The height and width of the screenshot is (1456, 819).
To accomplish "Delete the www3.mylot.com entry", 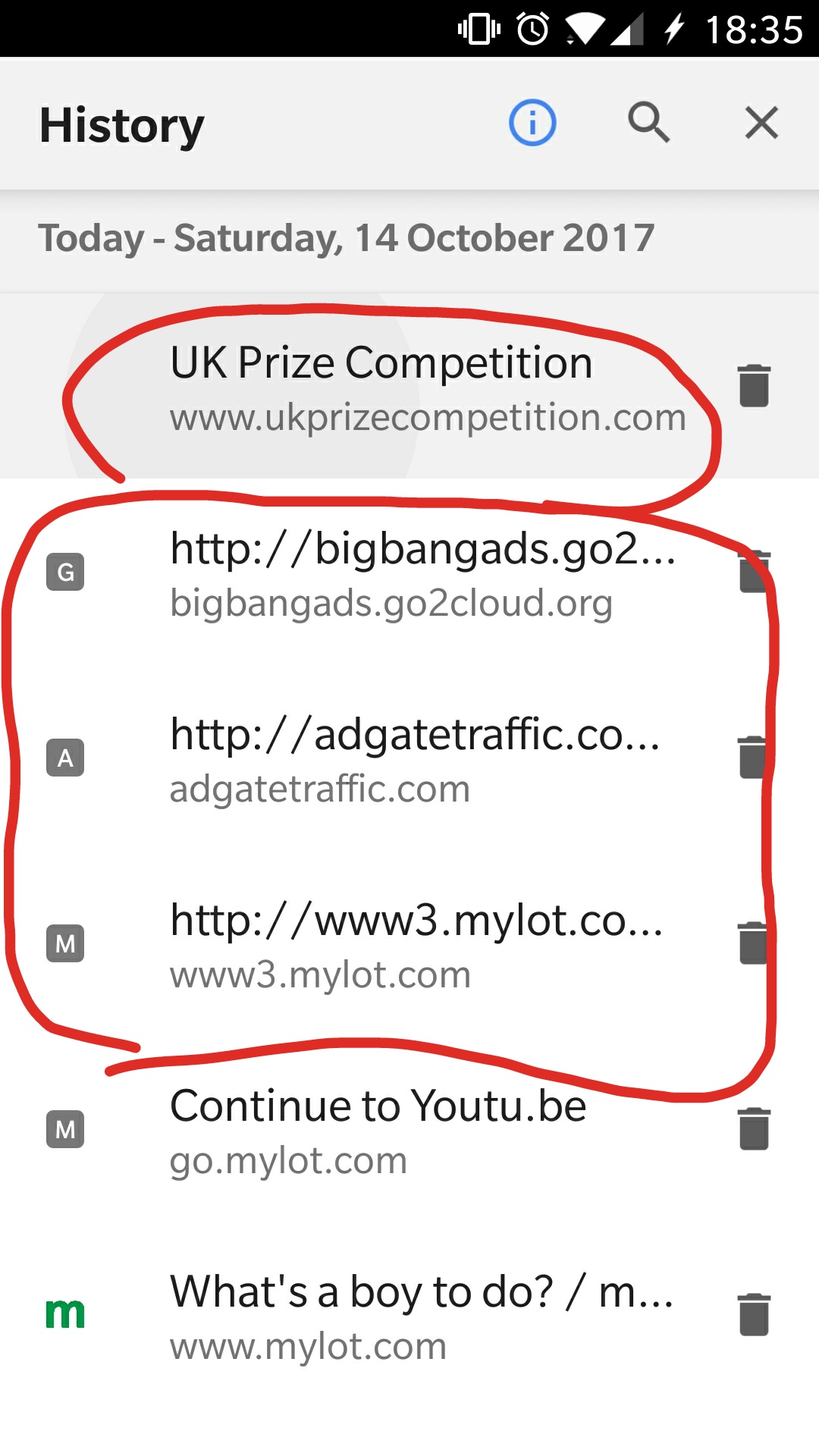I will (754, 943).
